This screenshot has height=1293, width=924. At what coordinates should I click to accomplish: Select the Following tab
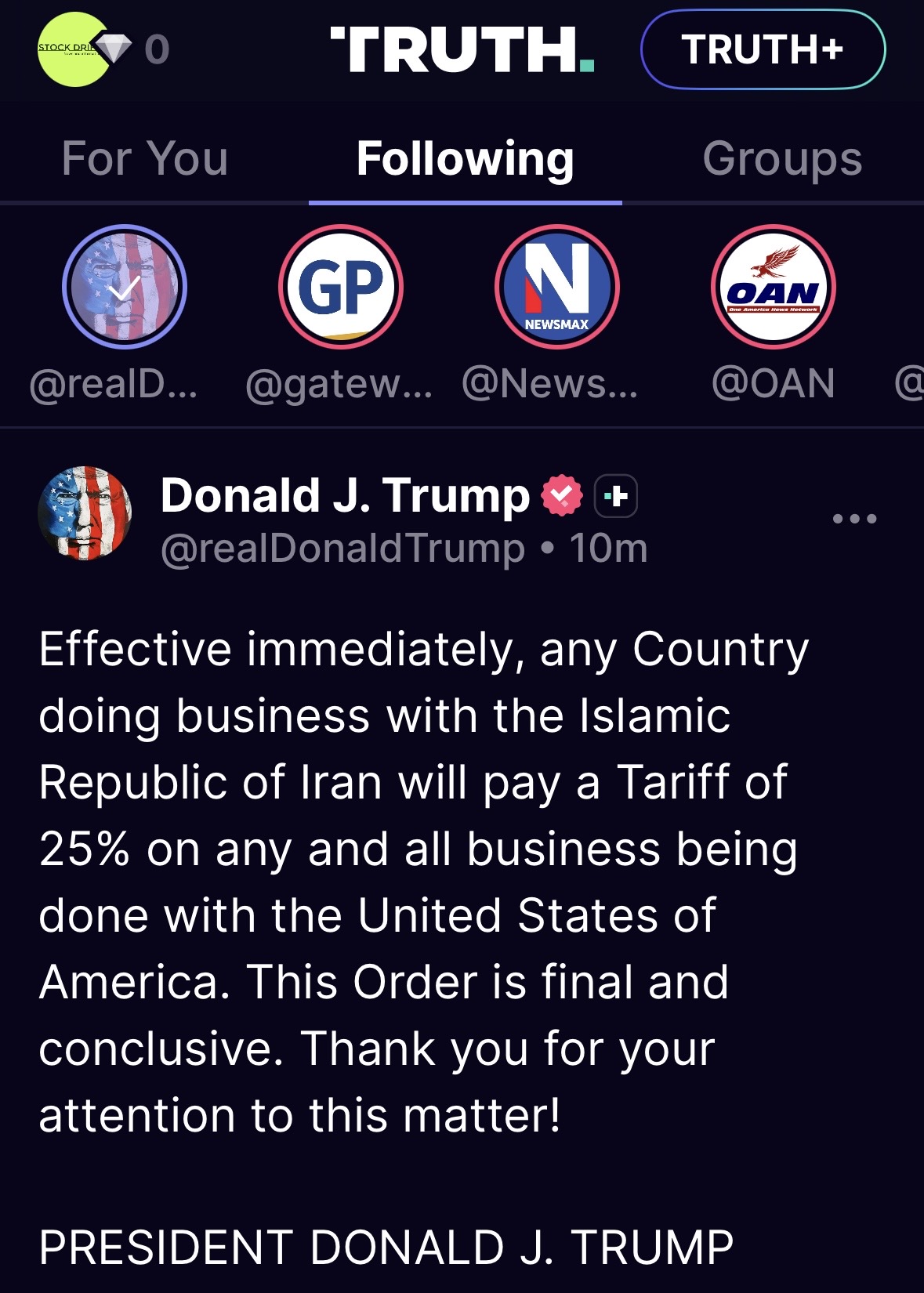465,159
